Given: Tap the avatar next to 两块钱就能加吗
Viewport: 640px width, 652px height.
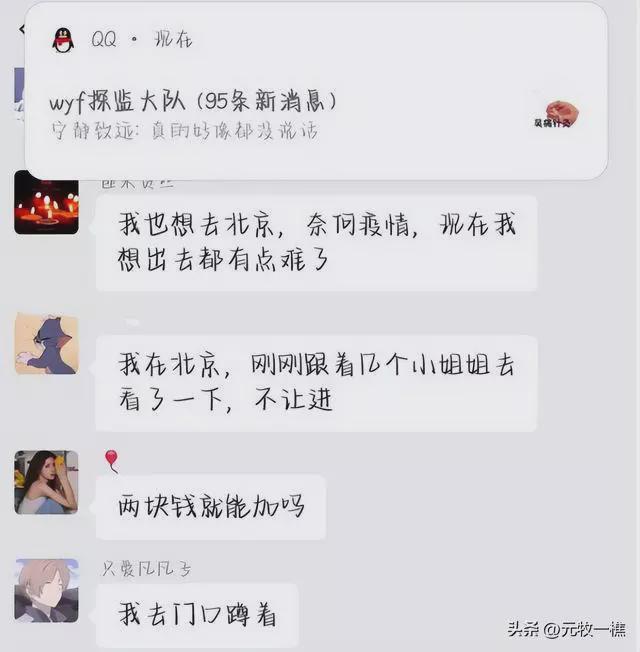Looking at the screenshot, I should tap(46, 483).
